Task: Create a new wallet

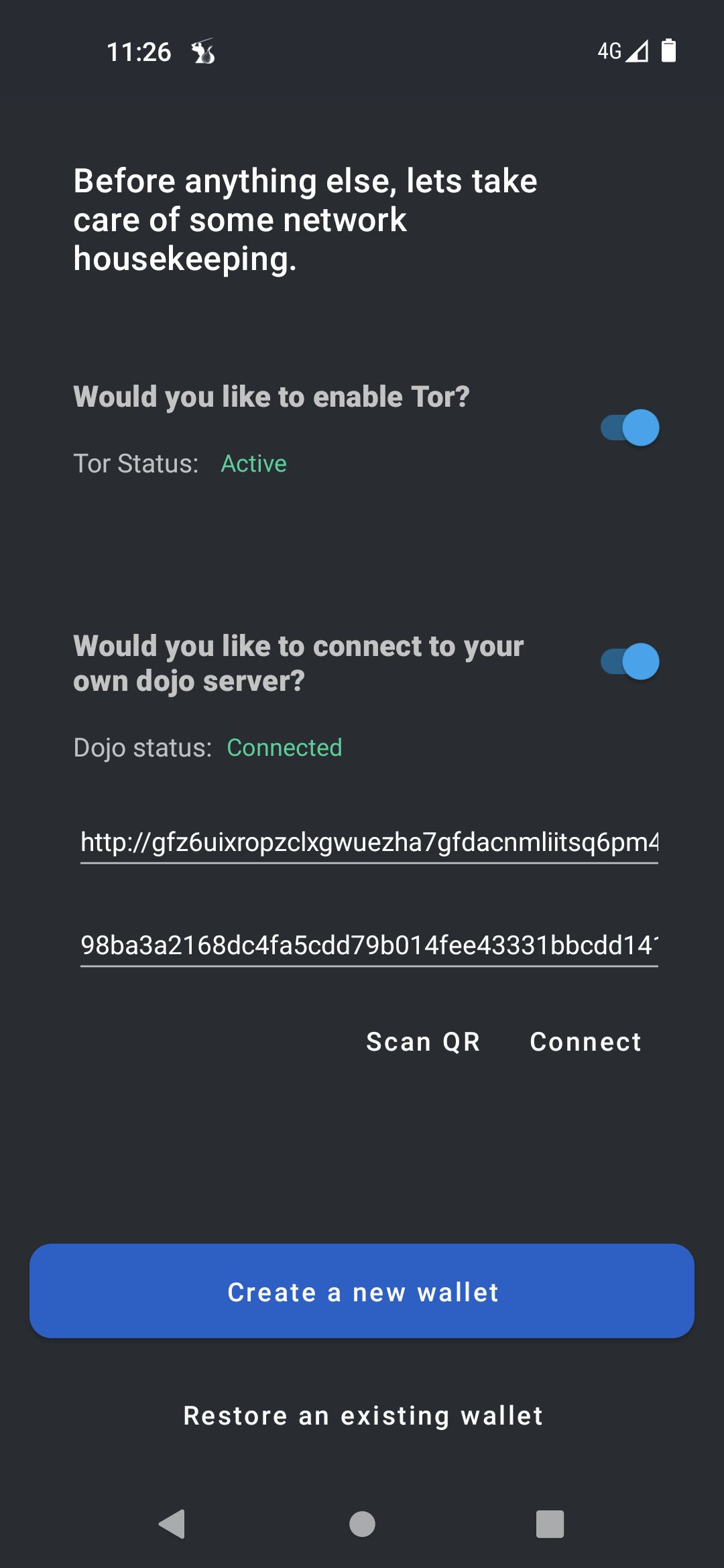Action: pos(362,1291)
